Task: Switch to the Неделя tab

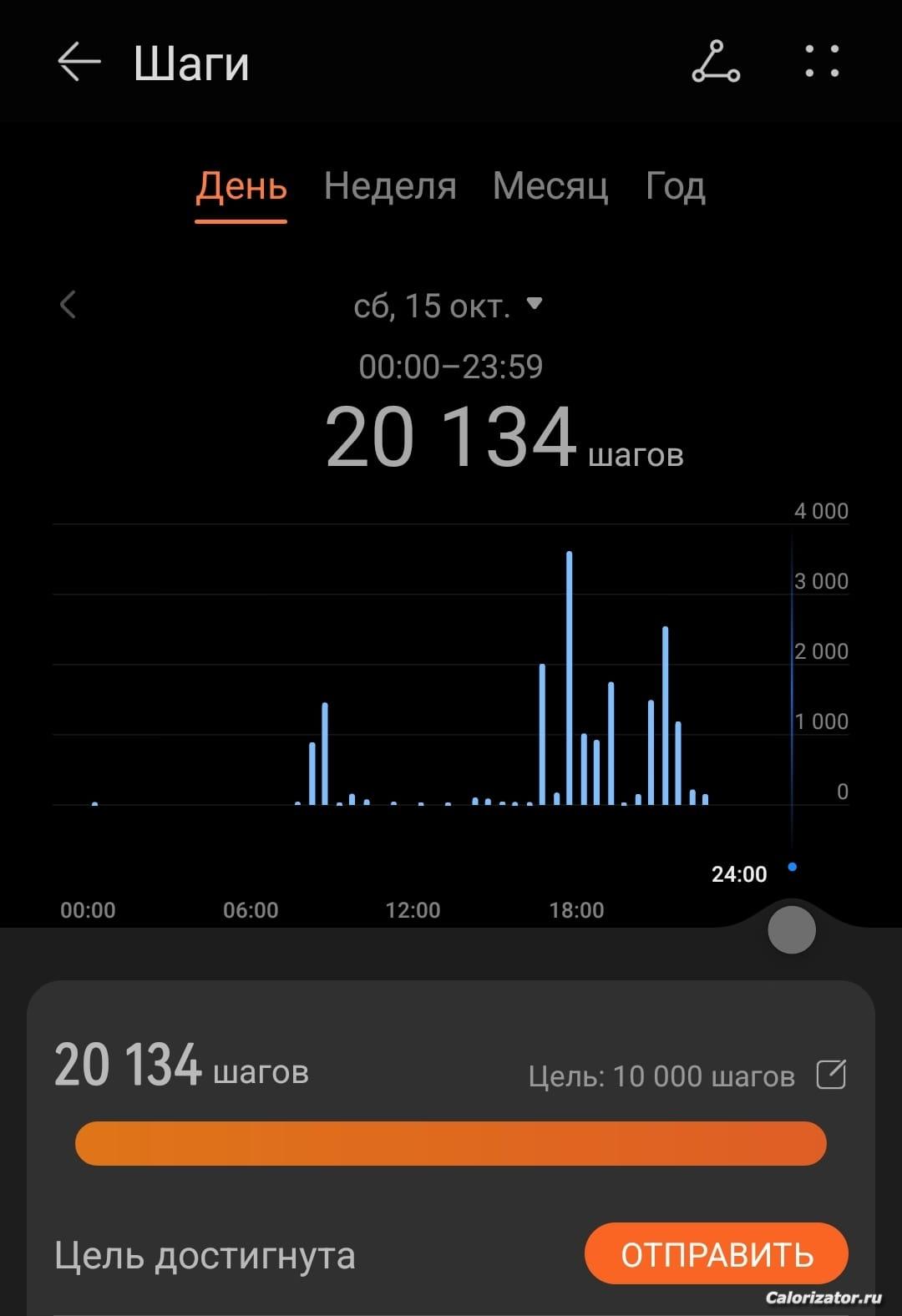Action: (x=390, y=185)
